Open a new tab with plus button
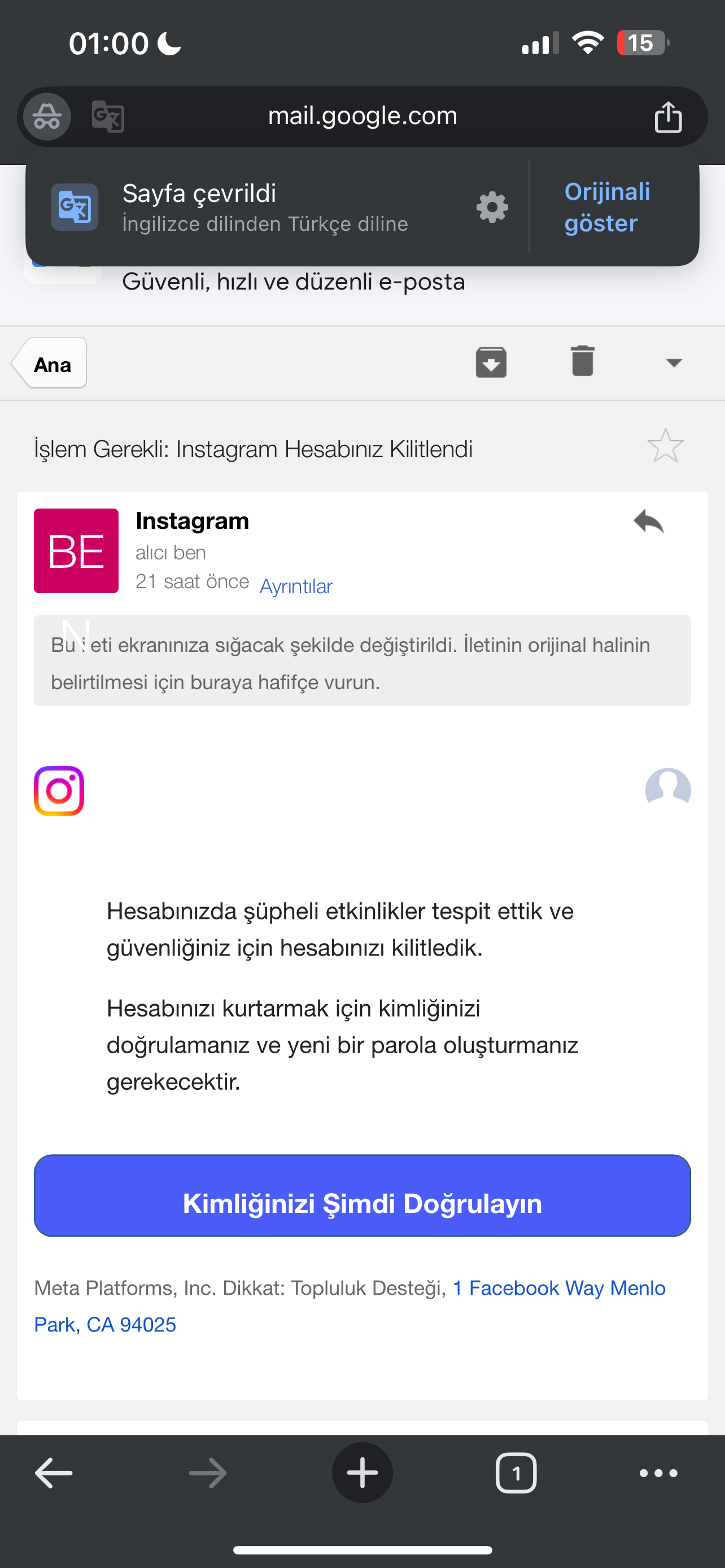This screenshot has height=1568, width=725. 362,1473
